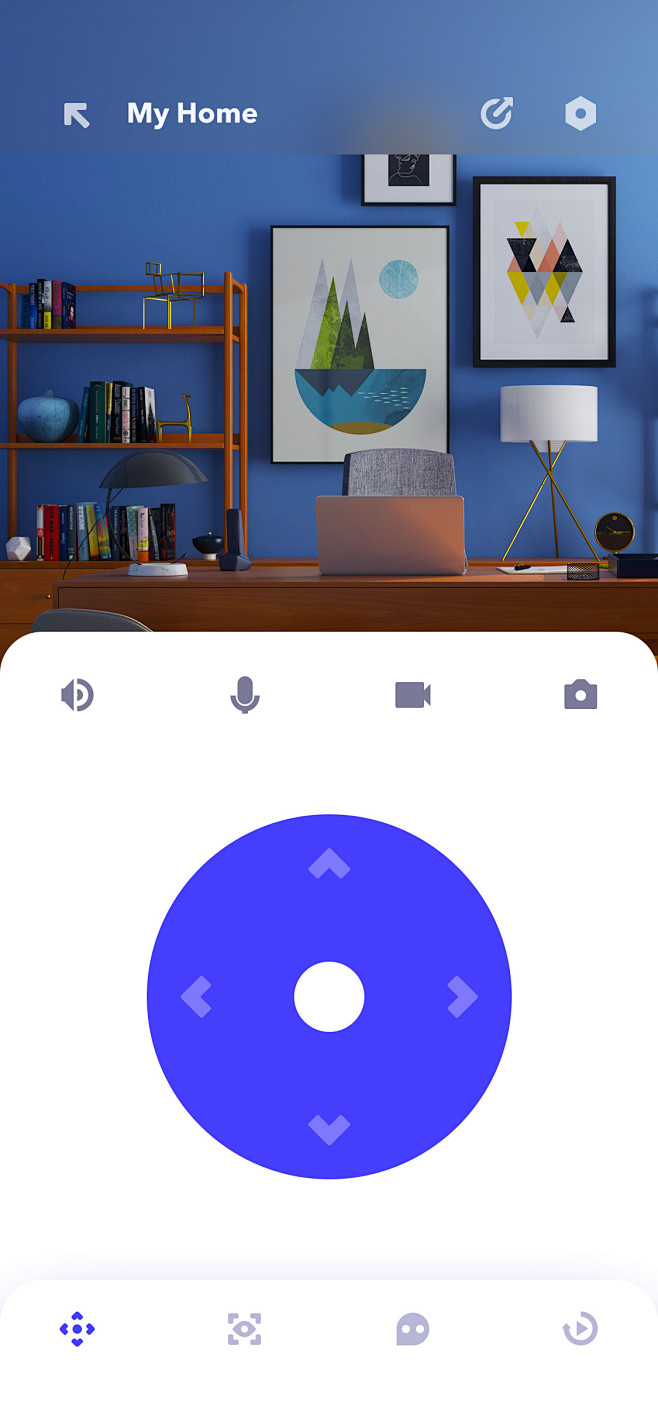Open the hexagon settings icon

click(x=580, y=114)
